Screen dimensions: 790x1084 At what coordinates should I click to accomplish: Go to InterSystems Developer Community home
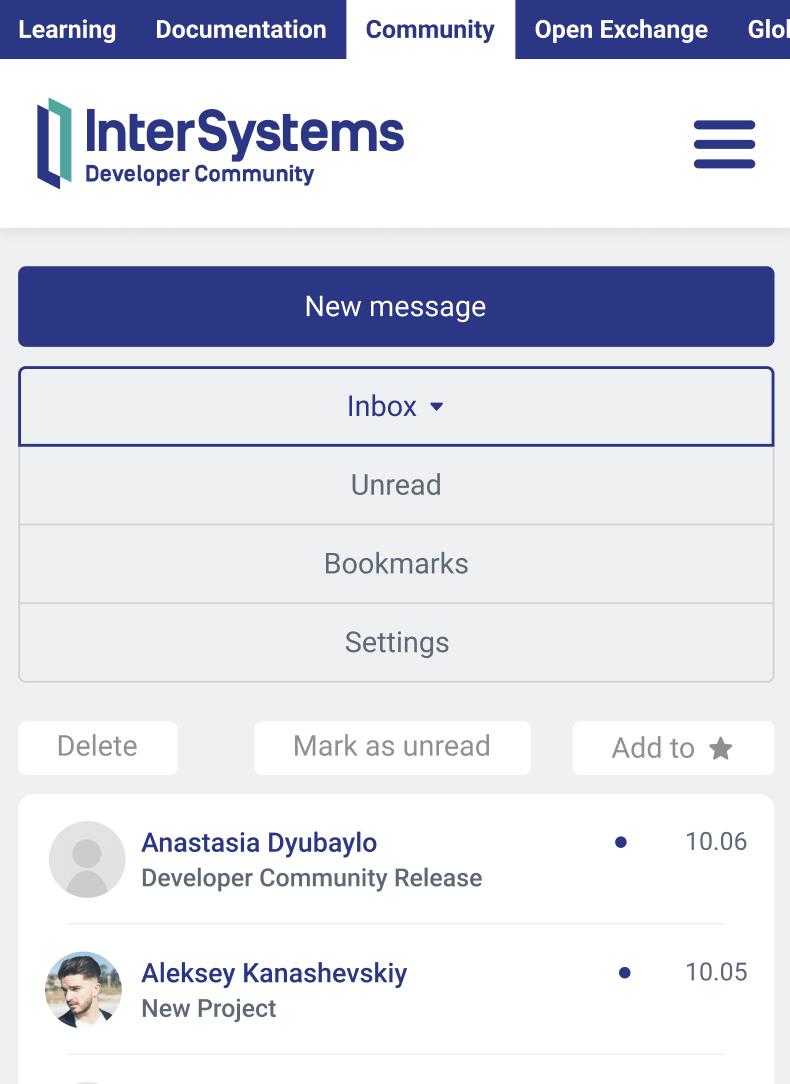click(221, 143)
